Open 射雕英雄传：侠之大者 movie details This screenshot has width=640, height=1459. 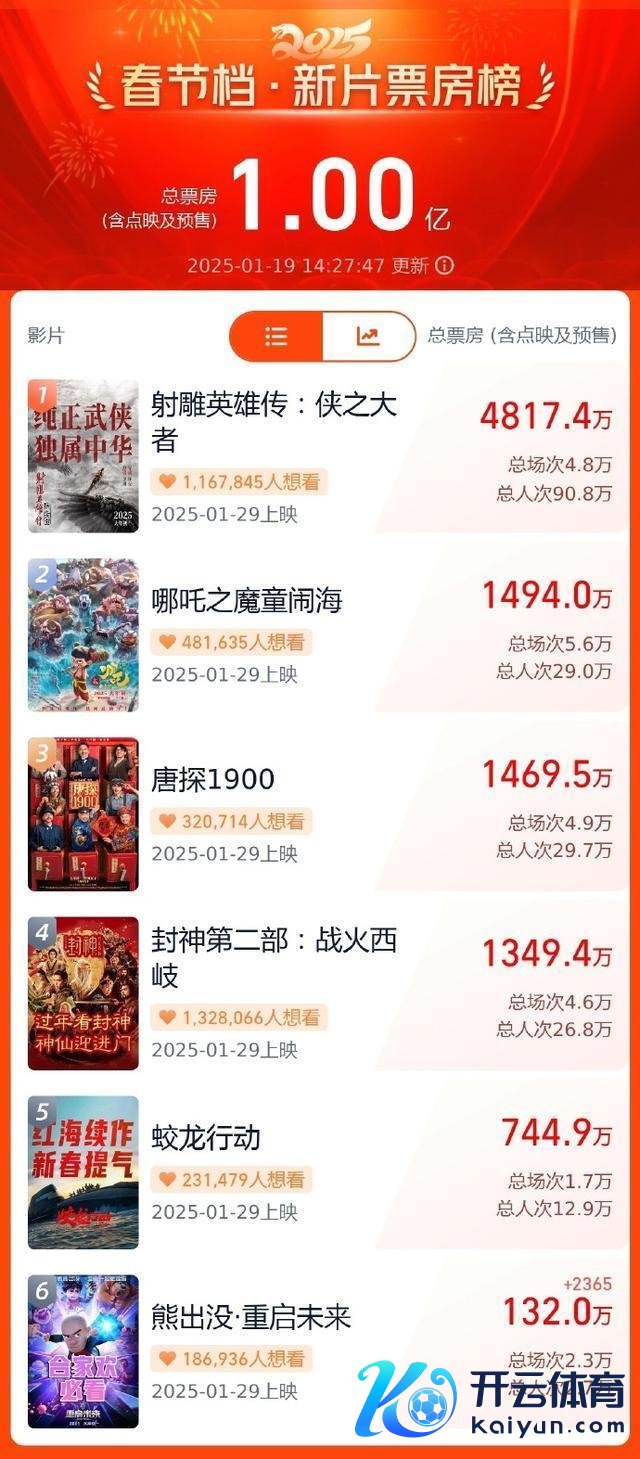pos(274,421)
